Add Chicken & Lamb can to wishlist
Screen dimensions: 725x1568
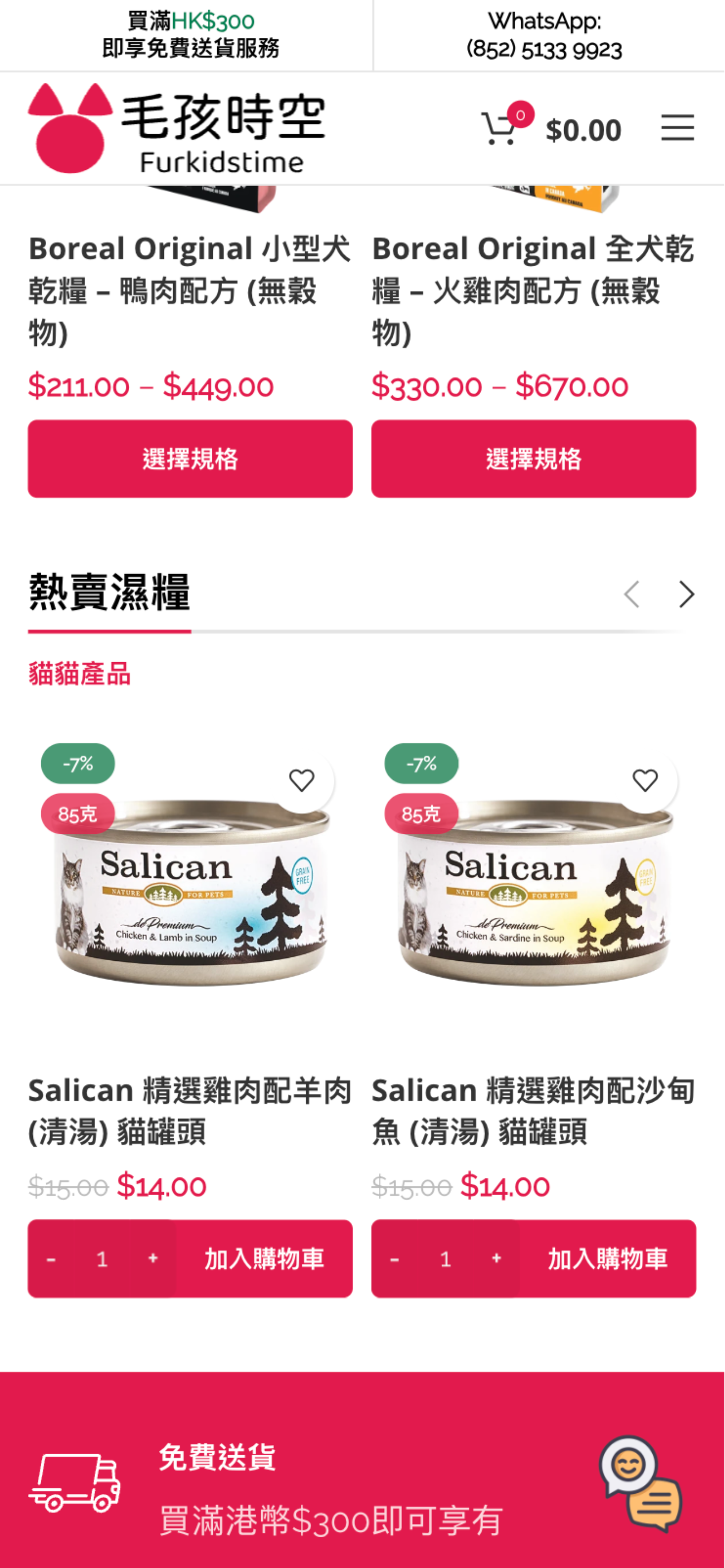point(302,780)
